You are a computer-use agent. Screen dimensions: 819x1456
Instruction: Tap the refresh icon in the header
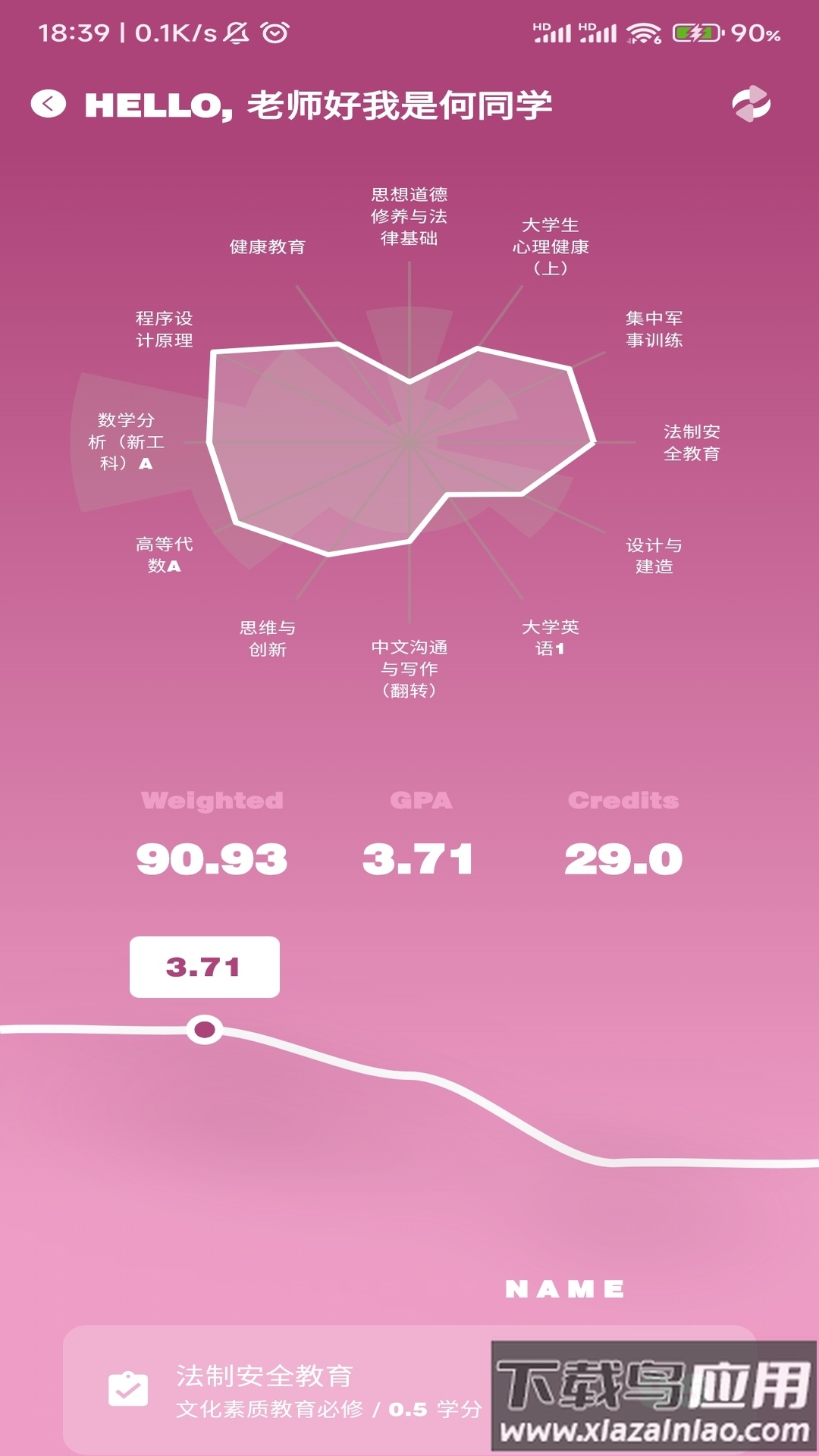751,104
